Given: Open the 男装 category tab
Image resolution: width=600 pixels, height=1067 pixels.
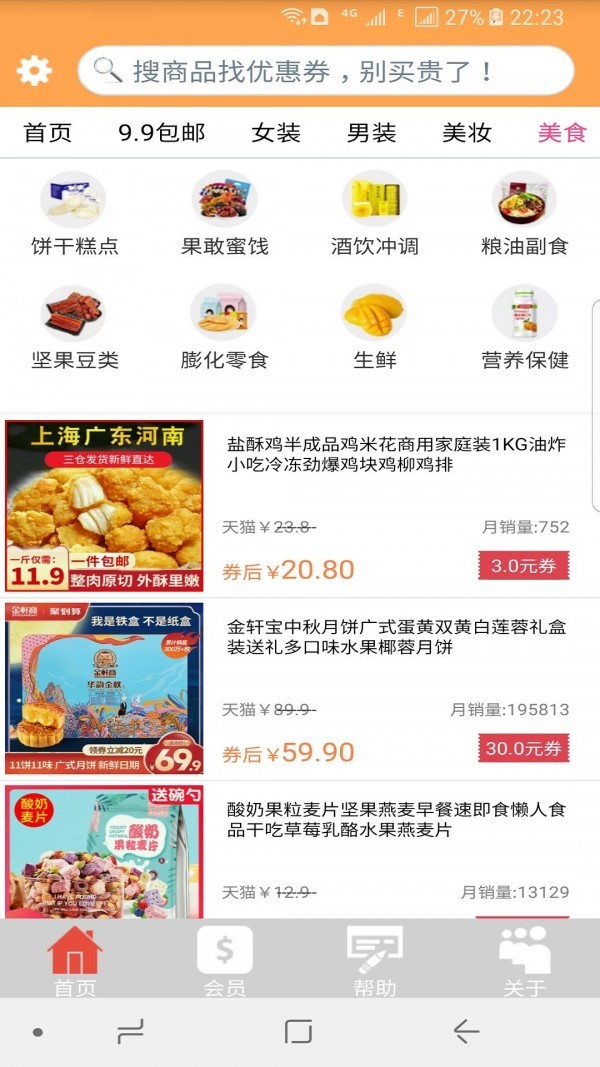Looking at the screenshot, I should point(371,133).
